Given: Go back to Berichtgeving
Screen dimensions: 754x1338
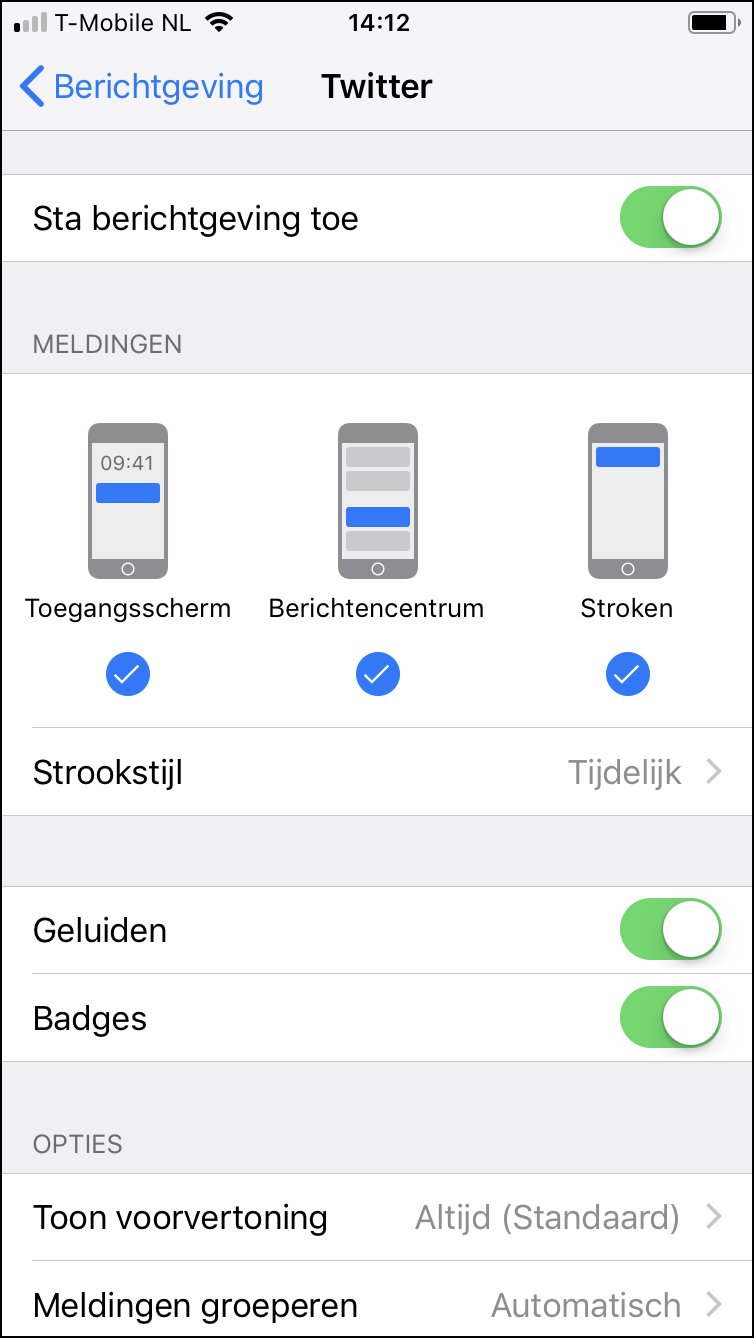Looking at the screenshot, I should [x=142, y=87].
